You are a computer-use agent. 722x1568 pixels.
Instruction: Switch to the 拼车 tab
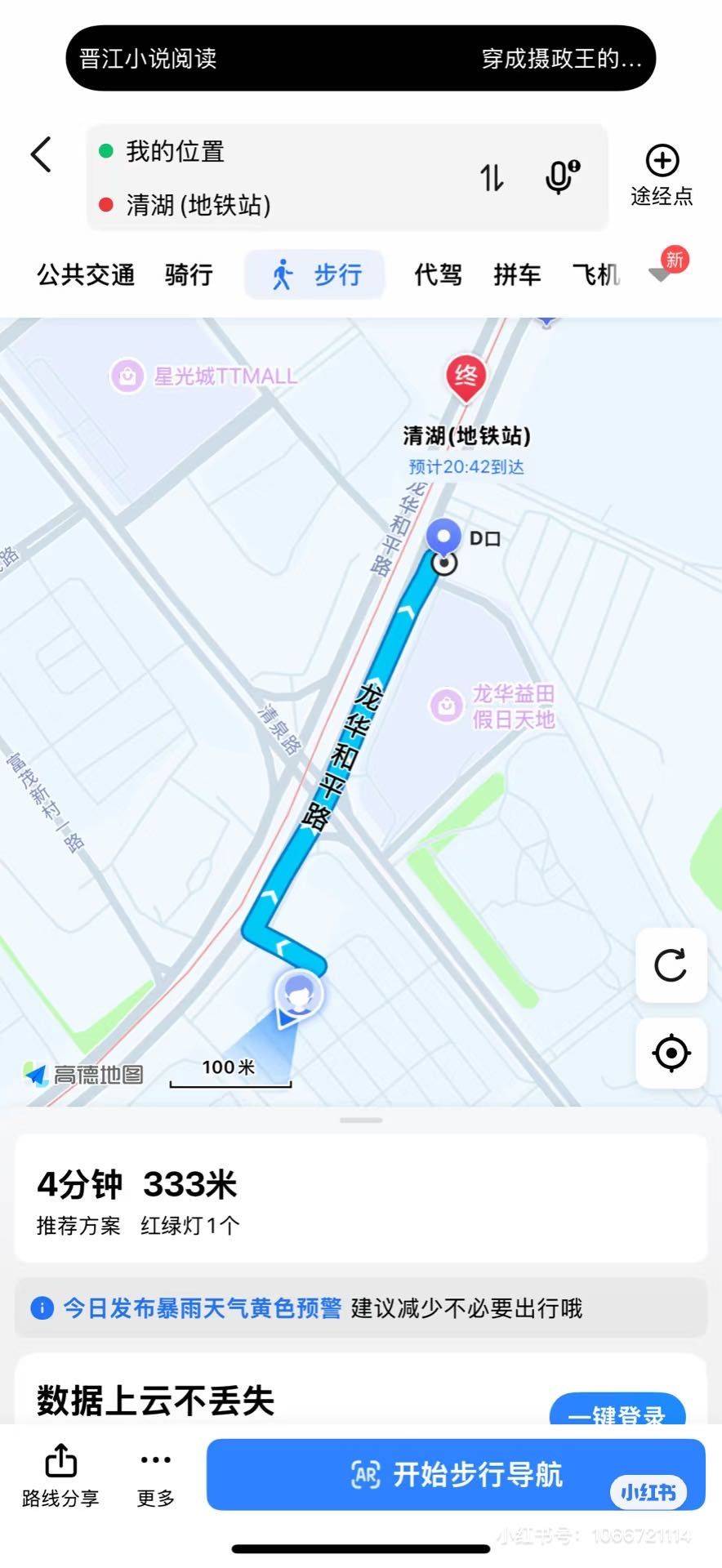(517, 275)
